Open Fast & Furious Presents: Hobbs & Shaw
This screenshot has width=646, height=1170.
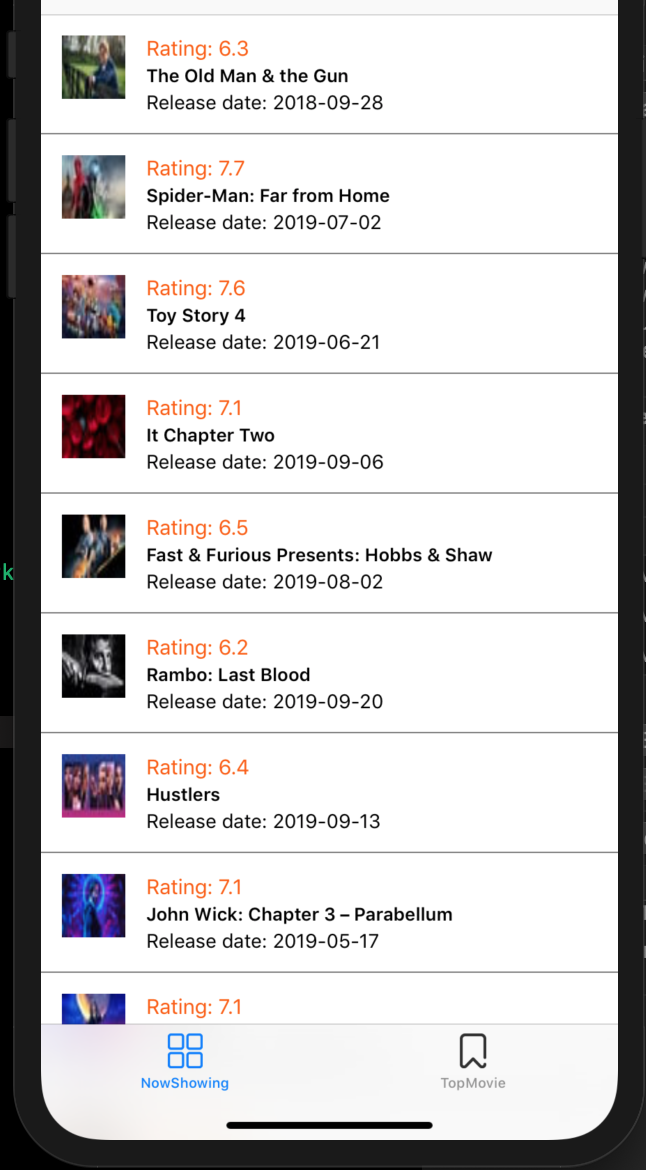point(328,555)
